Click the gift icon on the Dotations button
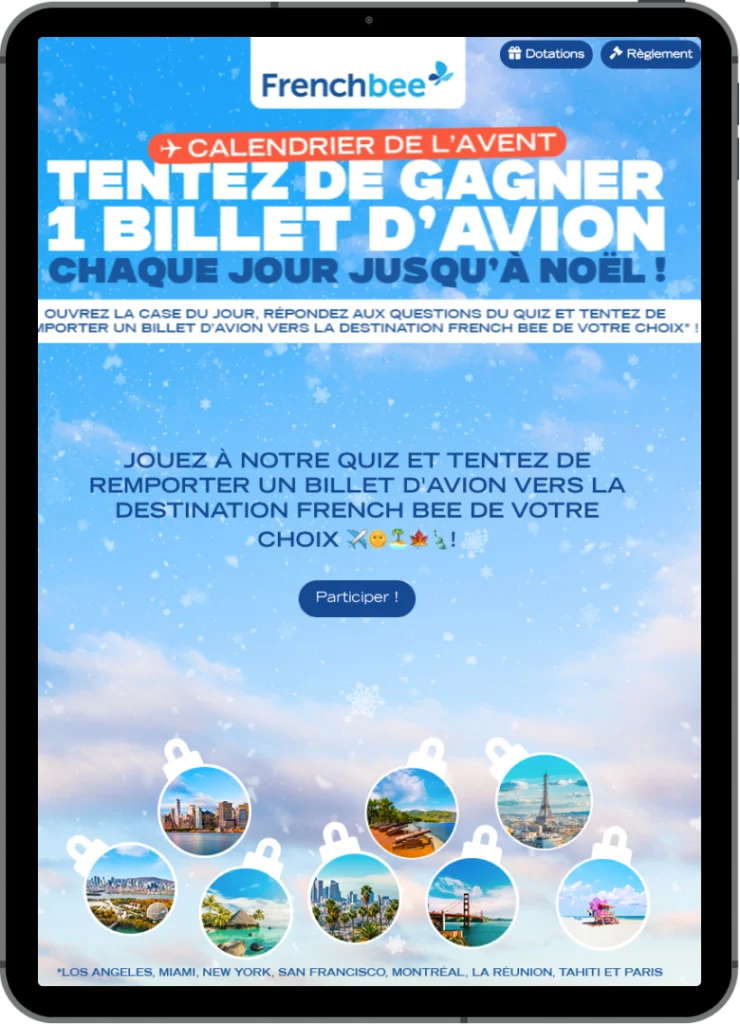This screenshot has height=1024, width=740. 516,54
